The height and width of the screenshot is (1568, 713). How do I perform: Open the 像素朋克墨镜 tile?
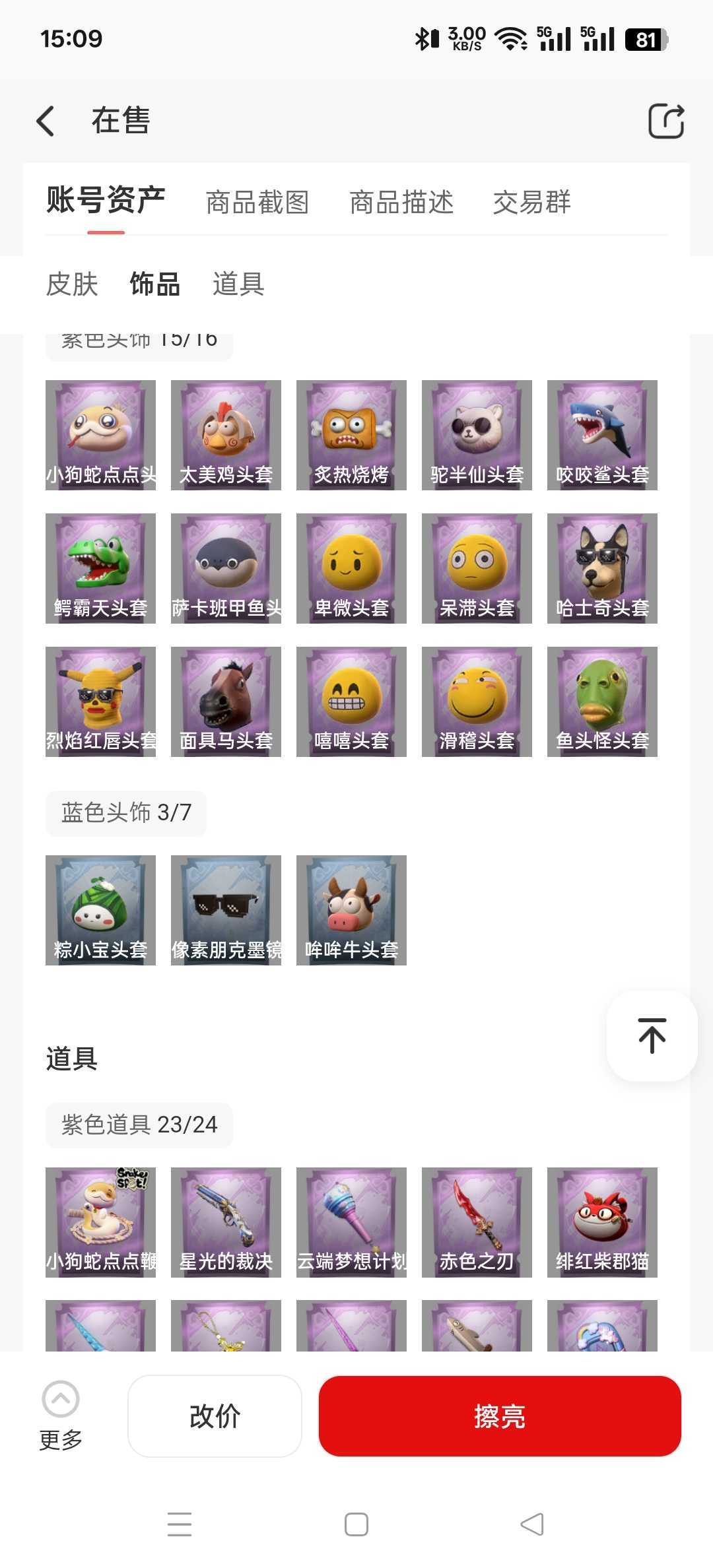[x=226, y=910]
